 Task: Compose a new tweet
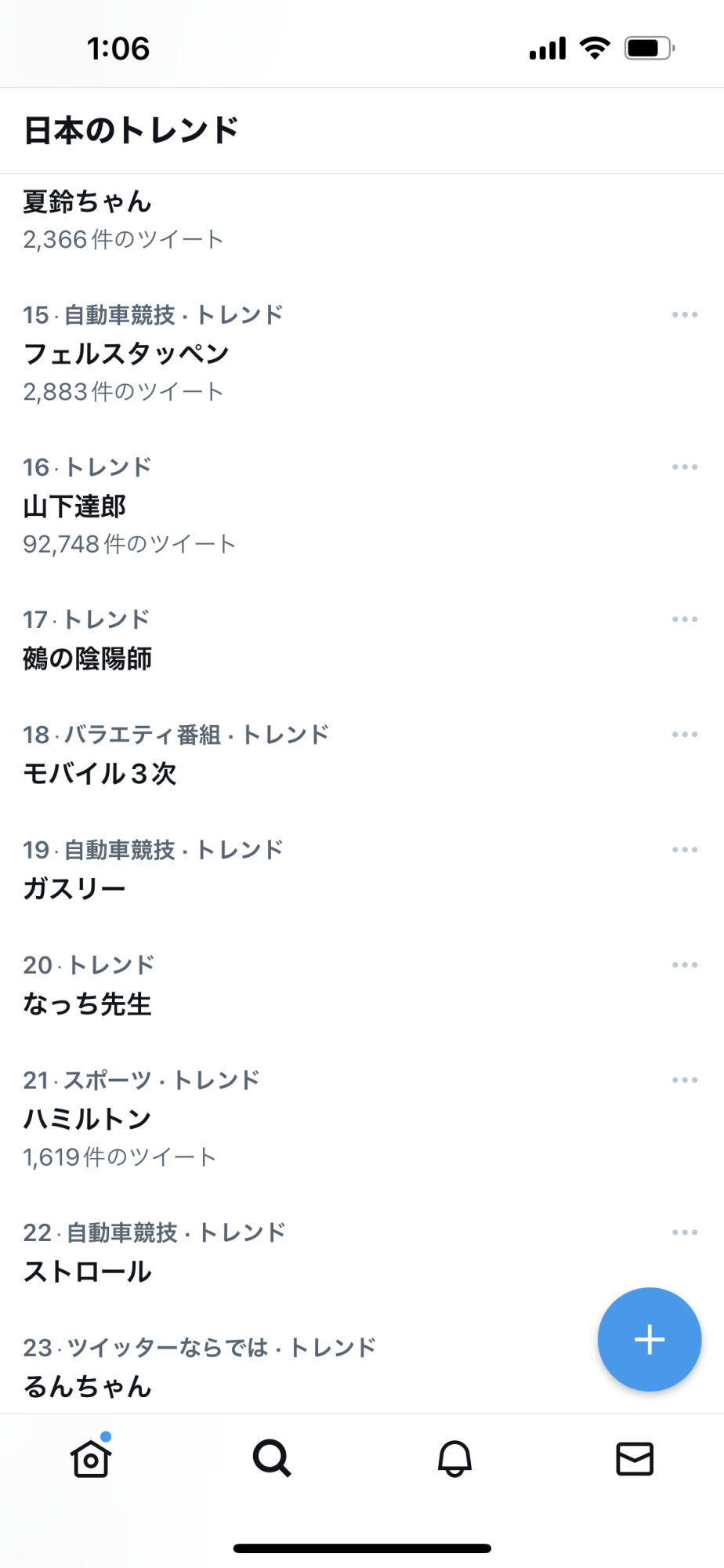pos(650,1340)
